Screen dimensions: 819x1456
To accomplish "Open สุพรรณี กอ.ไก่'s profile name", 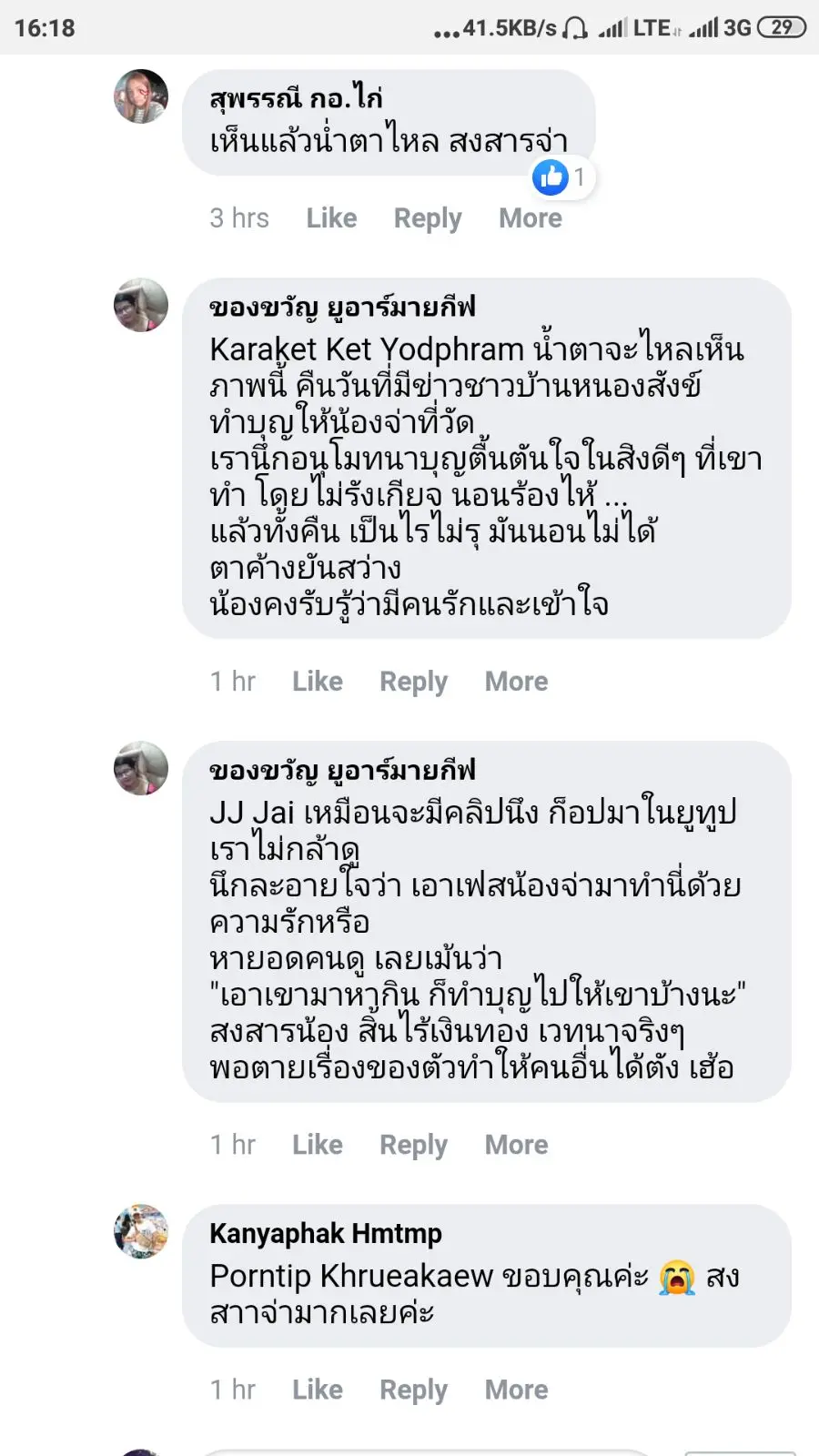I will [296, 97].
